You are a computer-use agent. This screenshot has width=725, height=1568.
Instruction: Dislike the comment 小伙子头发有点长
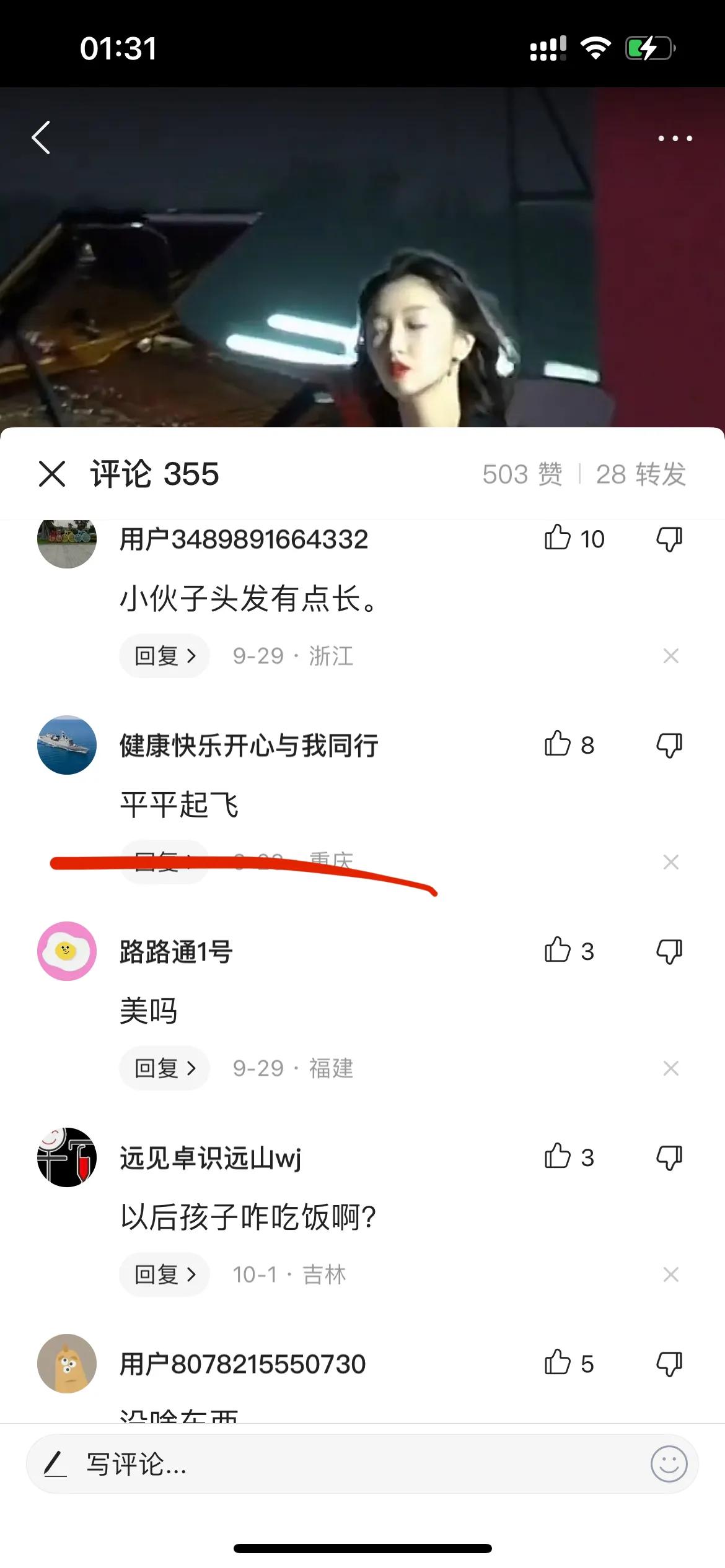point(669,538)
